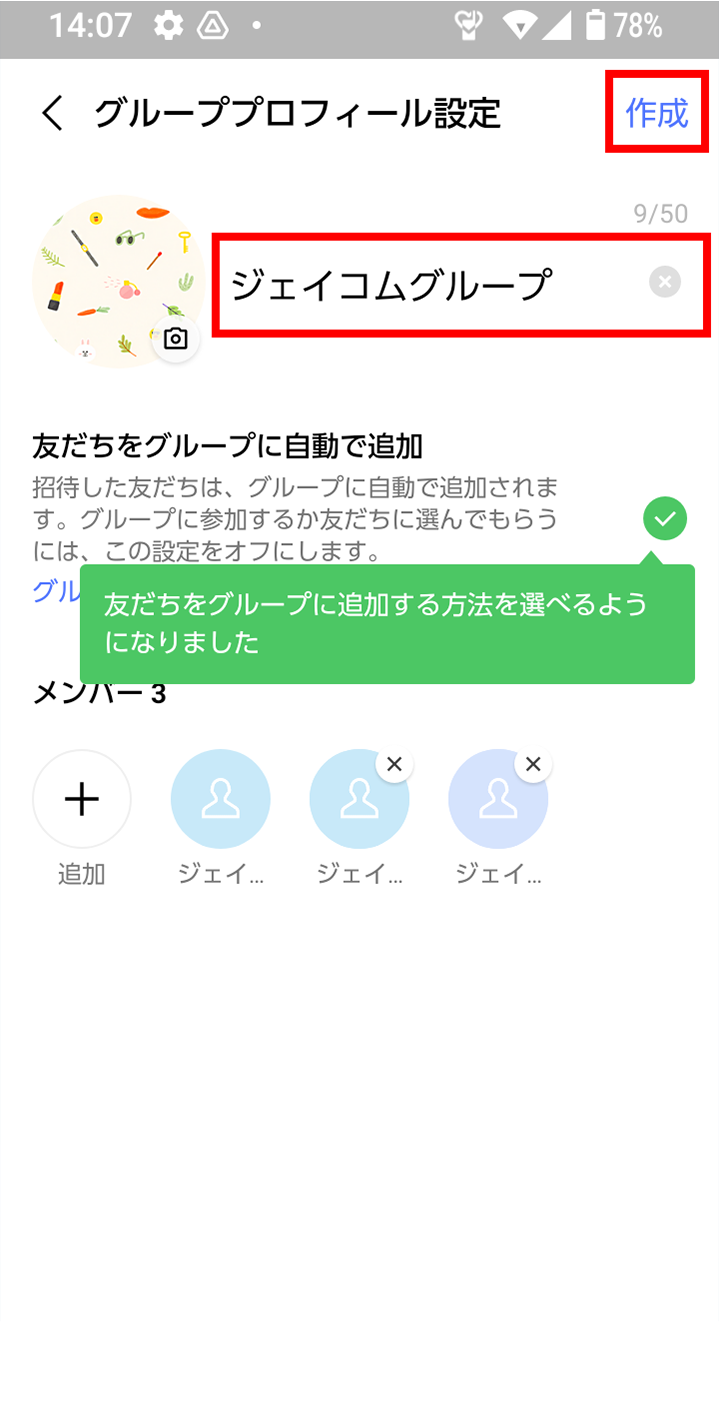Viewport: 719px width, 1423px height.
Task: Tap 追加 to add more members
Action: point(82,800)
